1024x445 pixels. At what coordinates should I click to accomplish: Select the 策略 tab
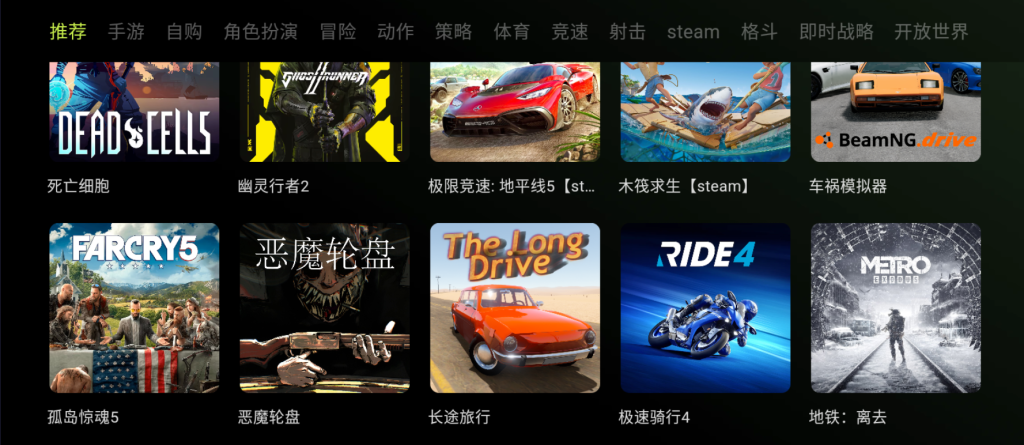454,31
